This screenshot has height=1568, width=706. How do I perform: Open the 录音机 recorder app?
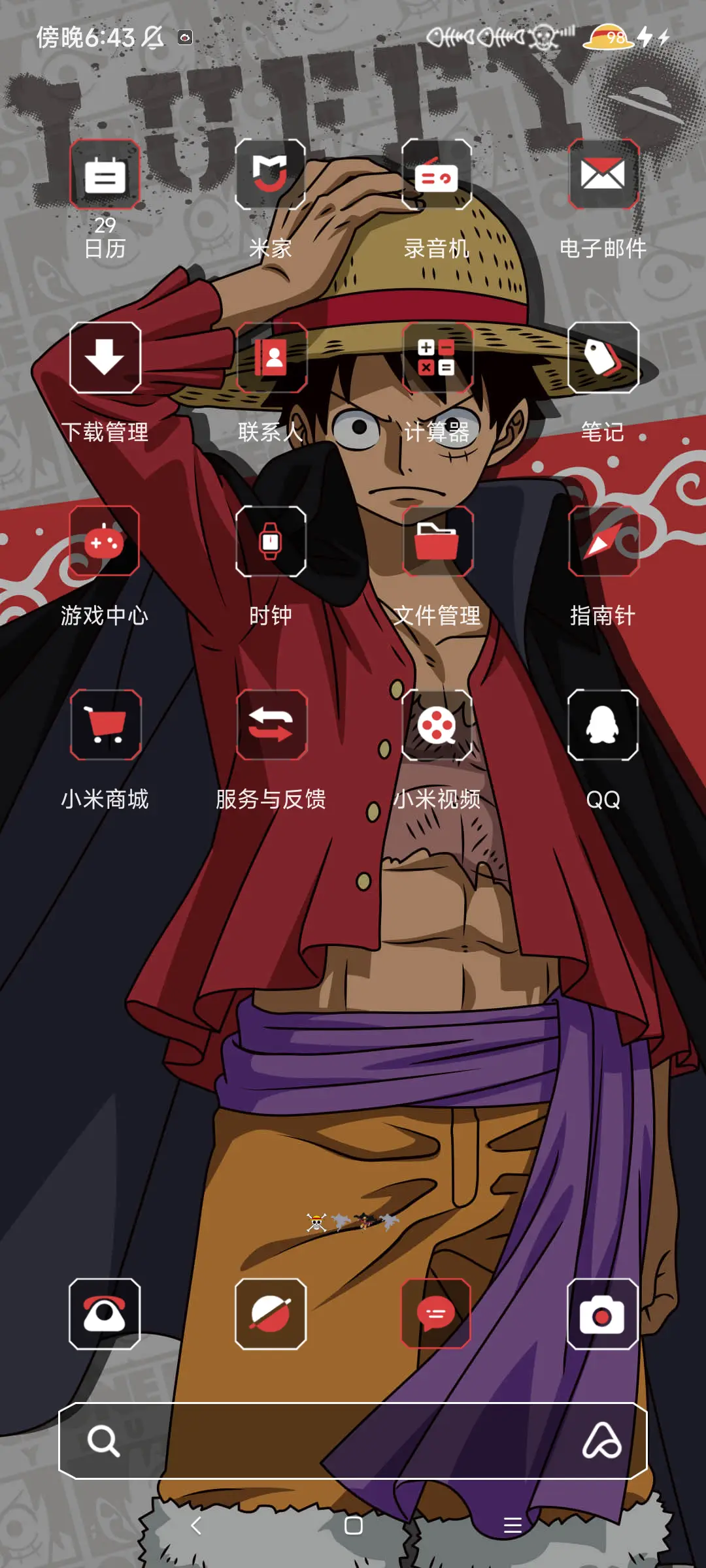point(437,174)
